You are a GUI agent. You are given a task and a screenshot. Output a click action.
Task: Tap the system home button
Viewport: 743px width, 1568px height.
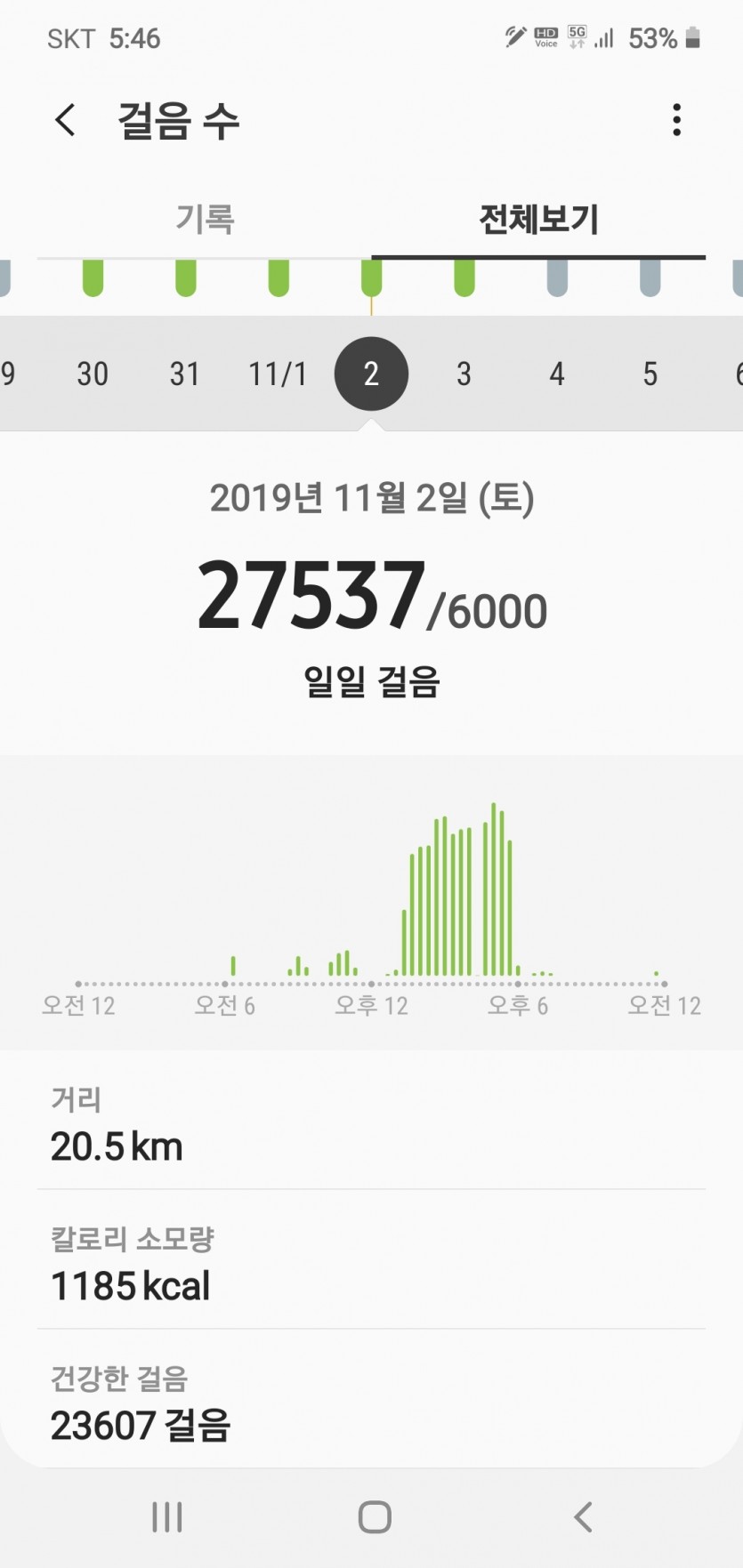coord(375,1516)
